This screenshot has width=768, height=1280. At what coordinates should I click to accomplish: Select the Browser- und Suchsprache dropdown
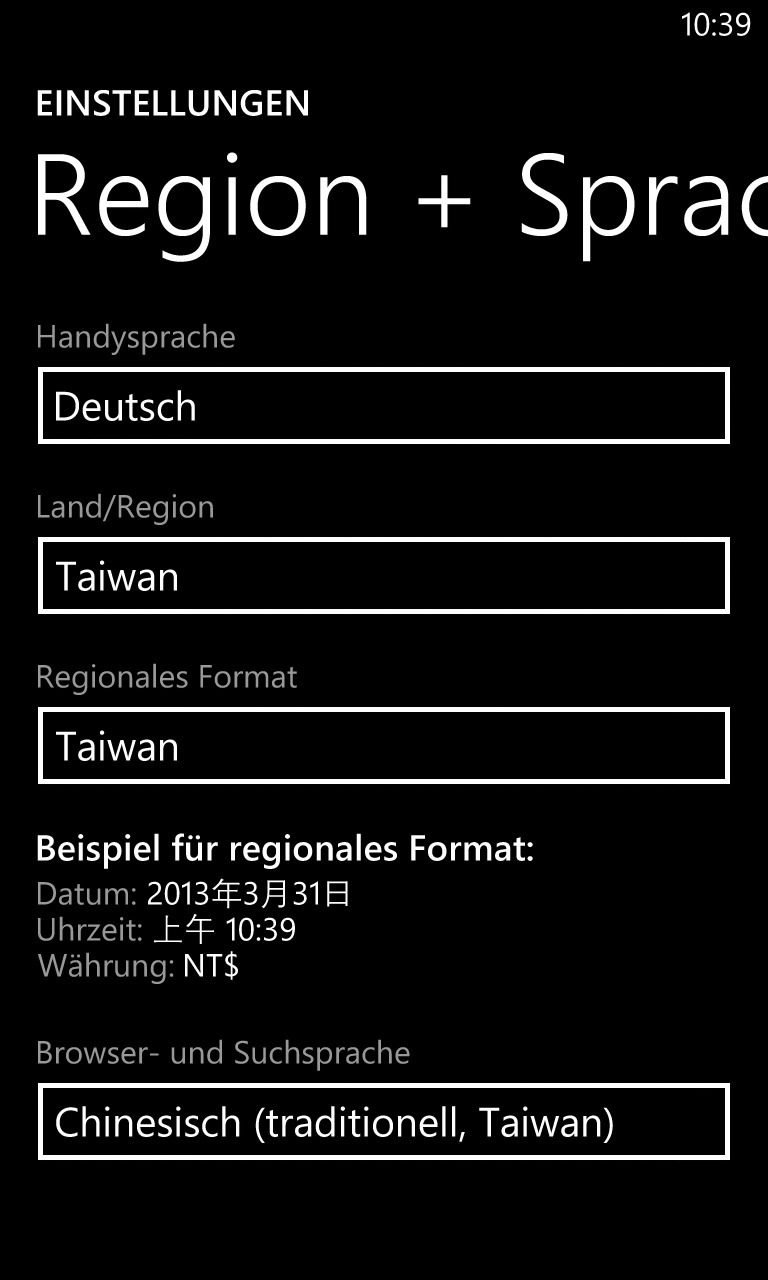[x=384, y=1121]
